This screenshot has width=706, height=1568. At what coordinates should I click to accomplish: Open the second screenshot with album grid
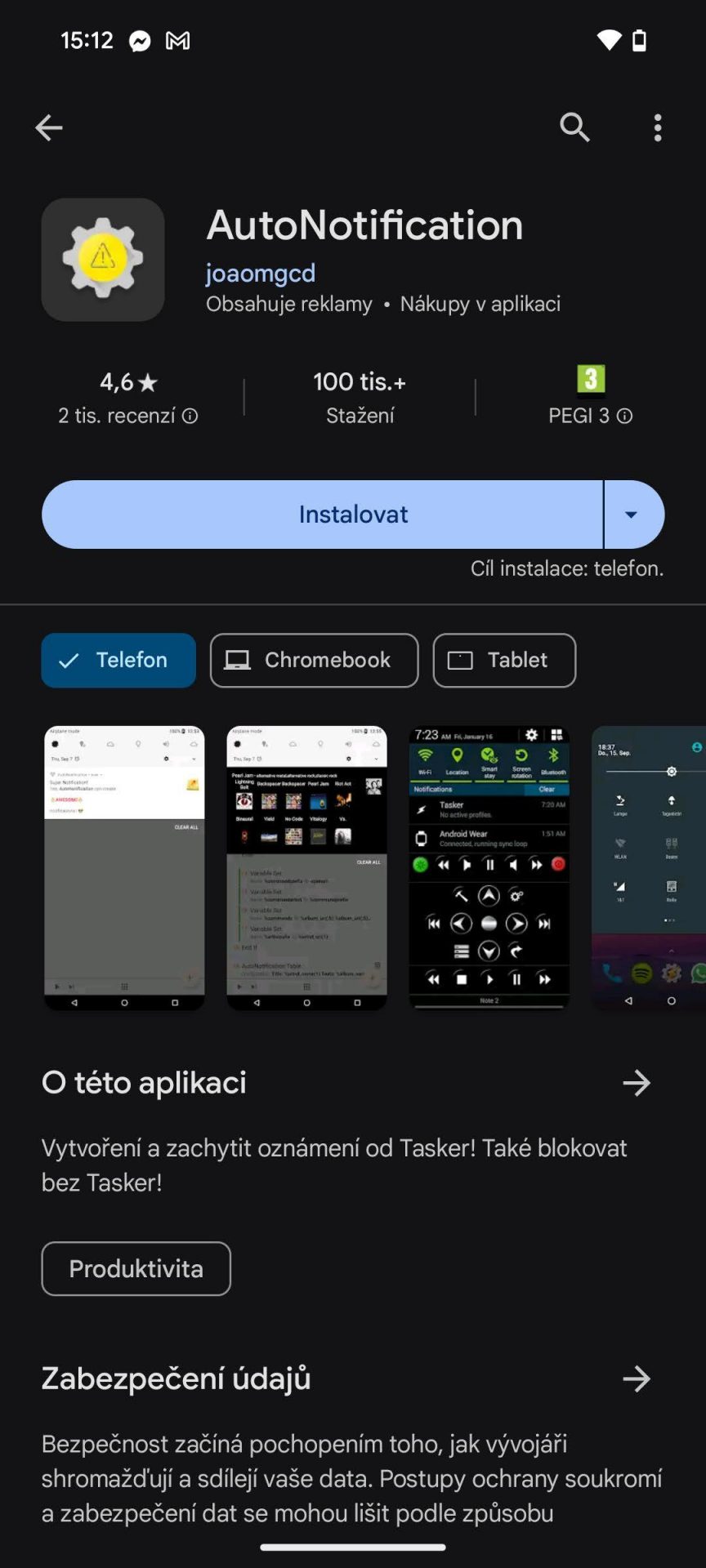(306, 868)
